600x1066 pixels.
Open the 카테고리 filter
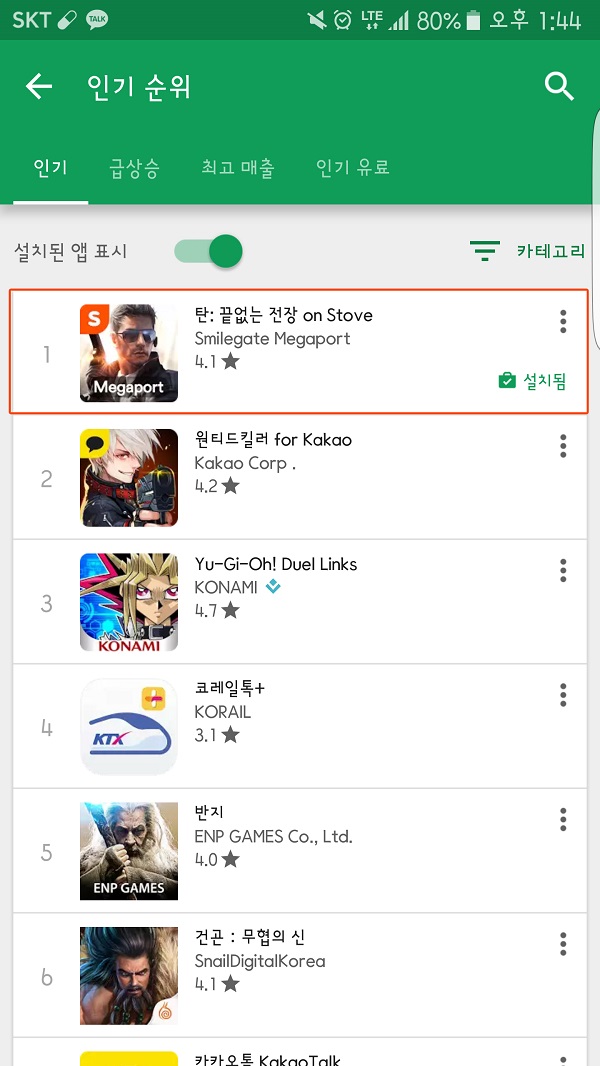528,251
